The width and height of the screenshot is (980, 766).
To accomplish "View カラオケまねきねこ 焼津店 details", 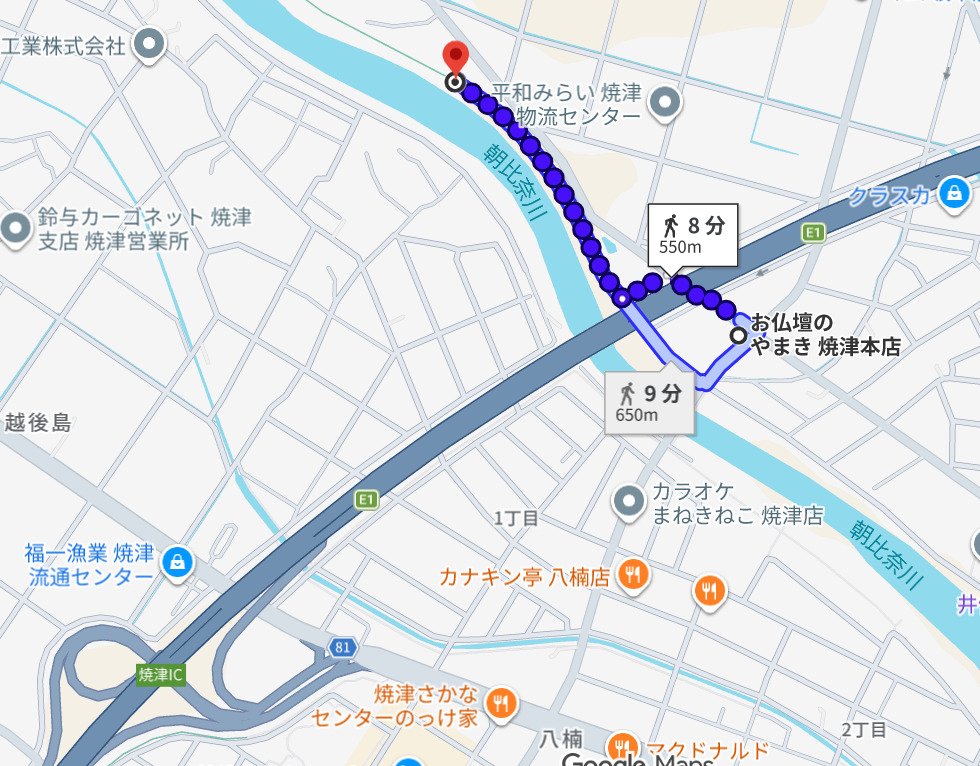I will (x=629, y=502).
